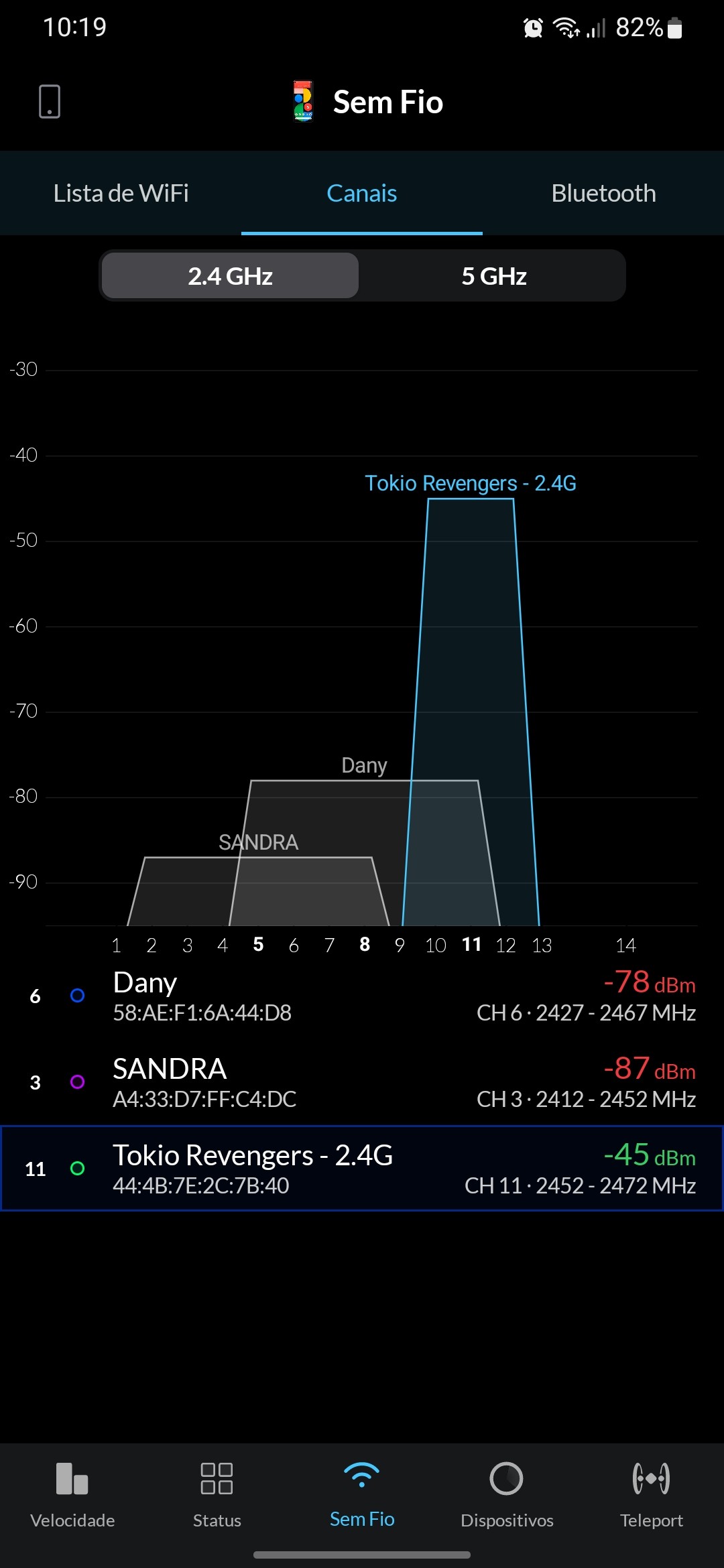Image resolution: width=724 pixels, height=1568 pixels.
Task: Open the Bluetooth tab
Action: pyautogui.click(x=603, y=194)
